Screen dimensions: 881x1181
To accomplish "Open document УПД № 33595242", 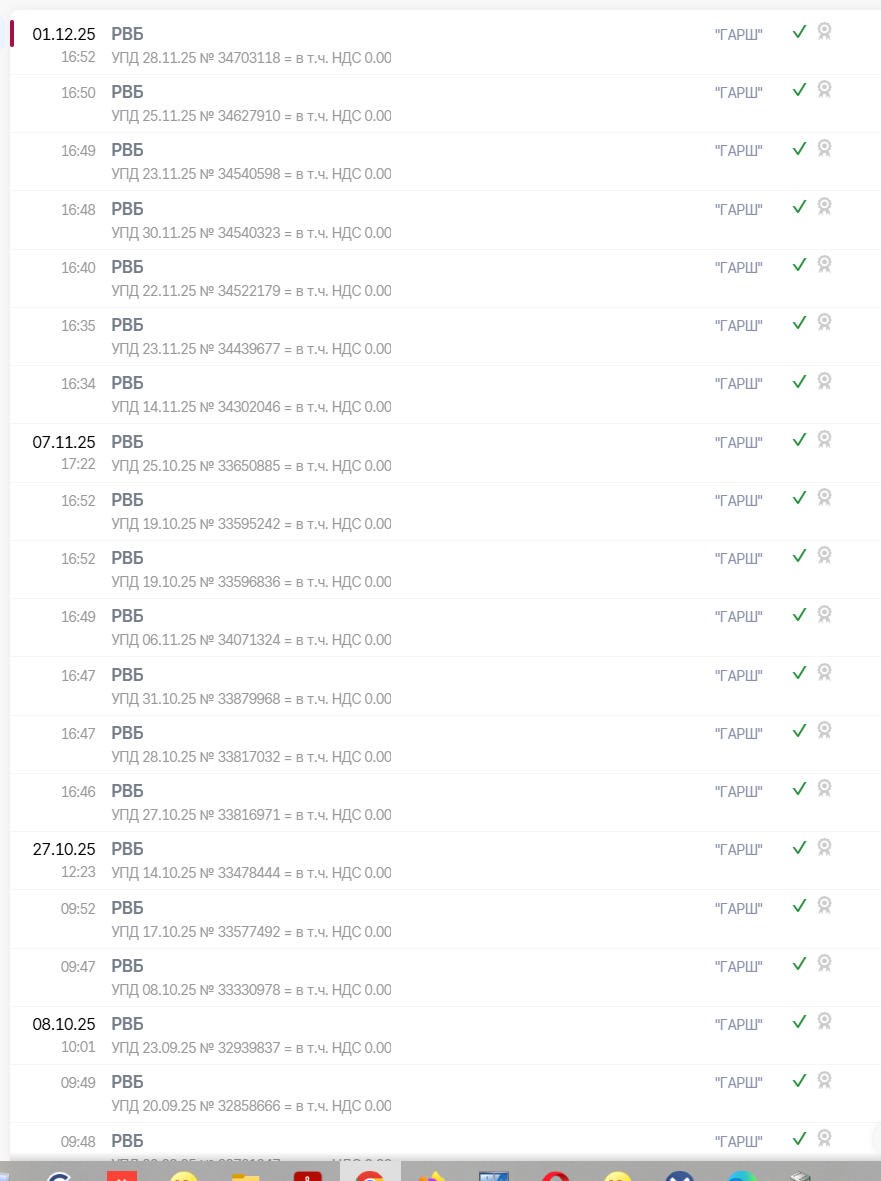I will [x=251, y=524].
